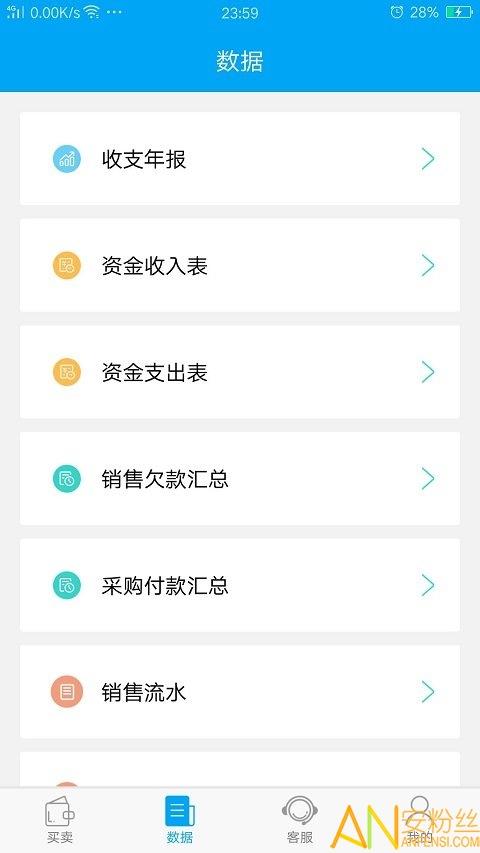The height and width of the screenshot is (853, 480).
Task: Open the 收支年报 report
Action: click(x=239, y=158)
